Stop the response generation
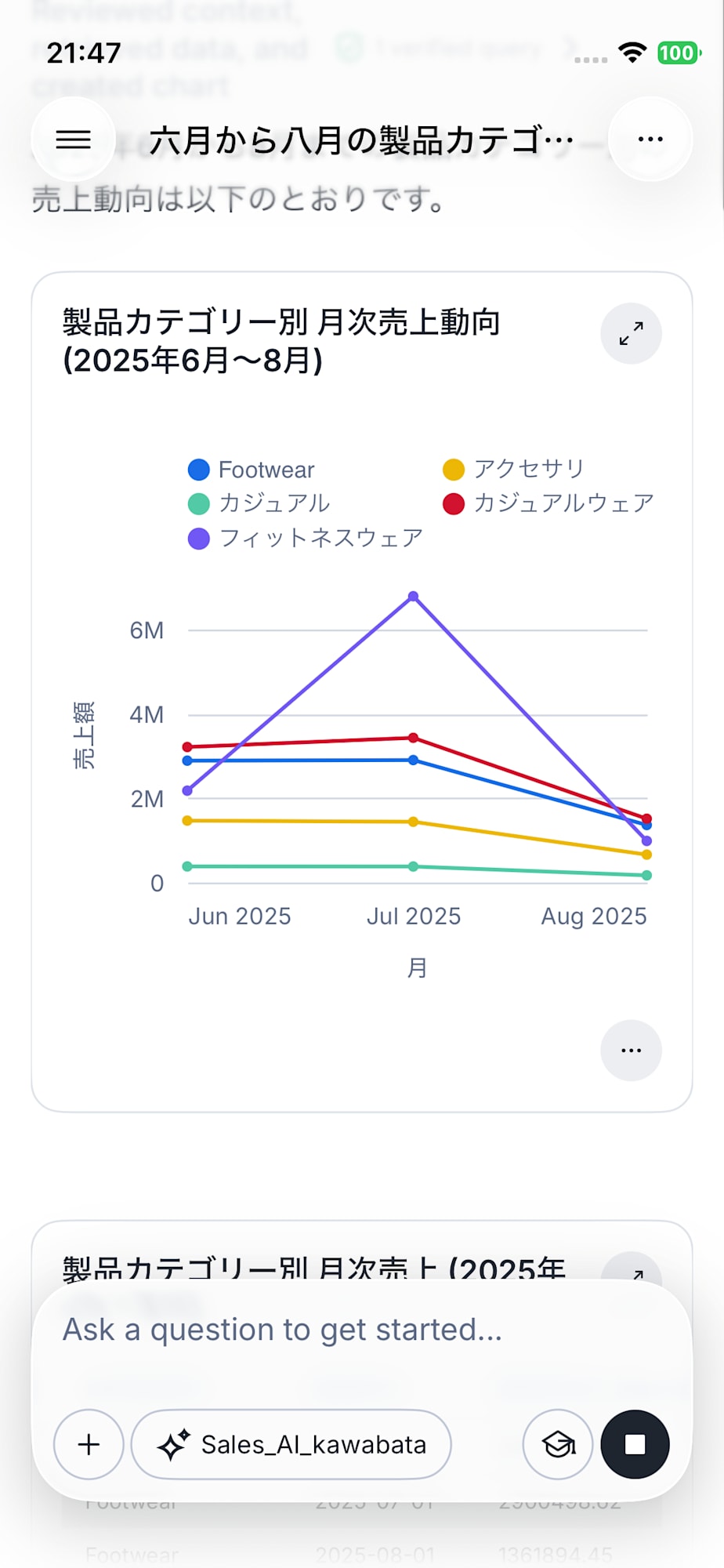 pyautogui.click(x=635, y=1444)
